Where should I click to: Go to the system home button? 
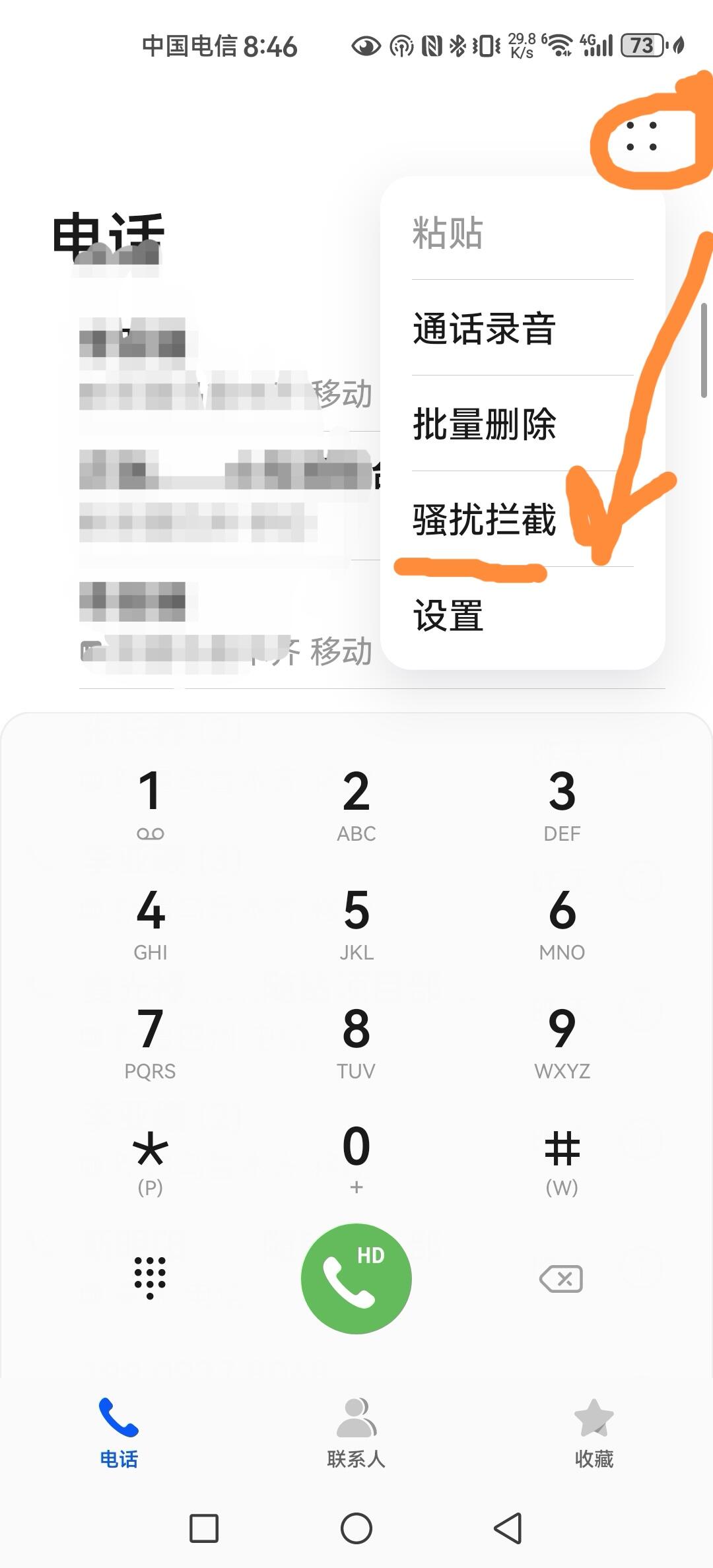356,1528
